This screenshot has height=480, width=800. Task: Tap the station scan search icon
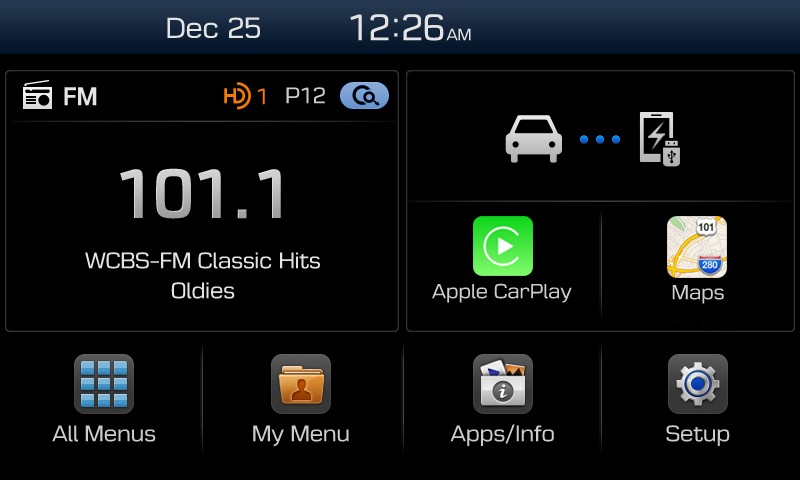click(364, 96)
